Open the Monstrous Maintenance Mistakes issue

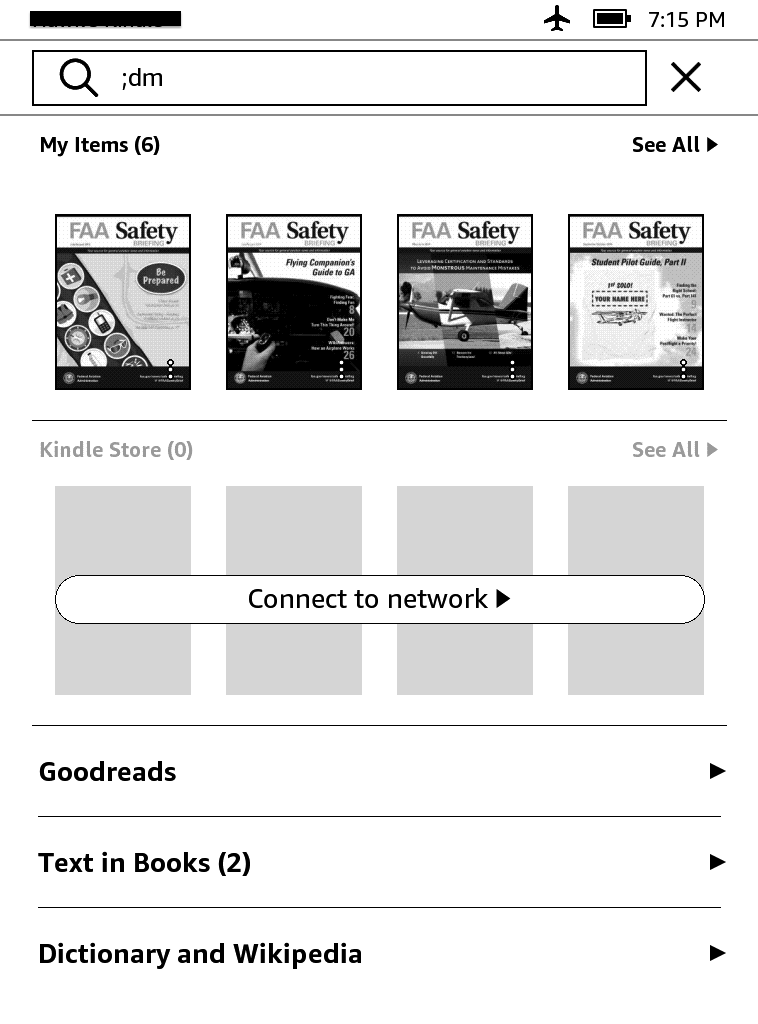[x=465, y=302]
